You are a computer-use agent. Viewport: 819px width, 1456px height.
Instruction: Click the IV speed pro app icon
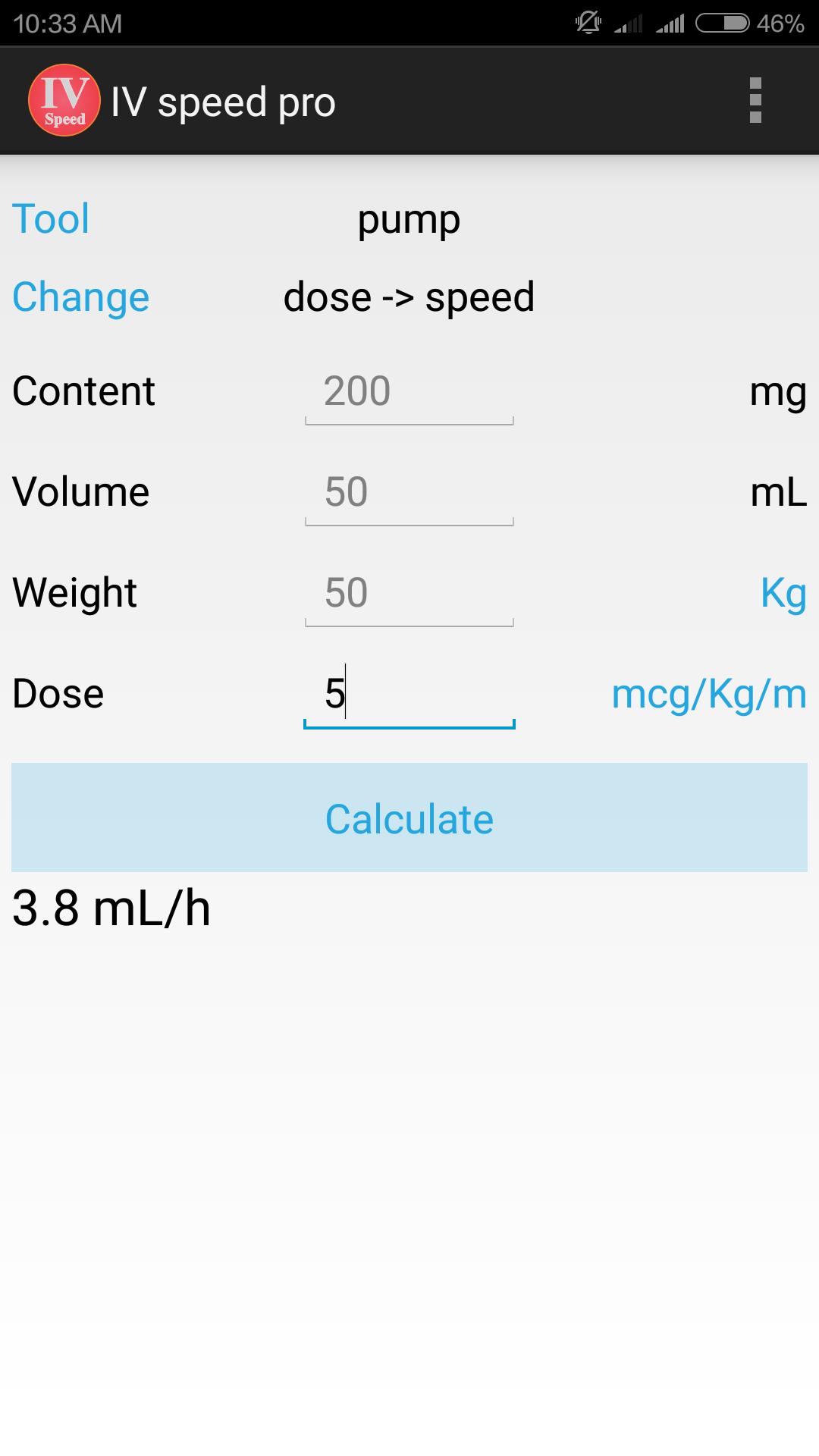click(x=64, y=100)
